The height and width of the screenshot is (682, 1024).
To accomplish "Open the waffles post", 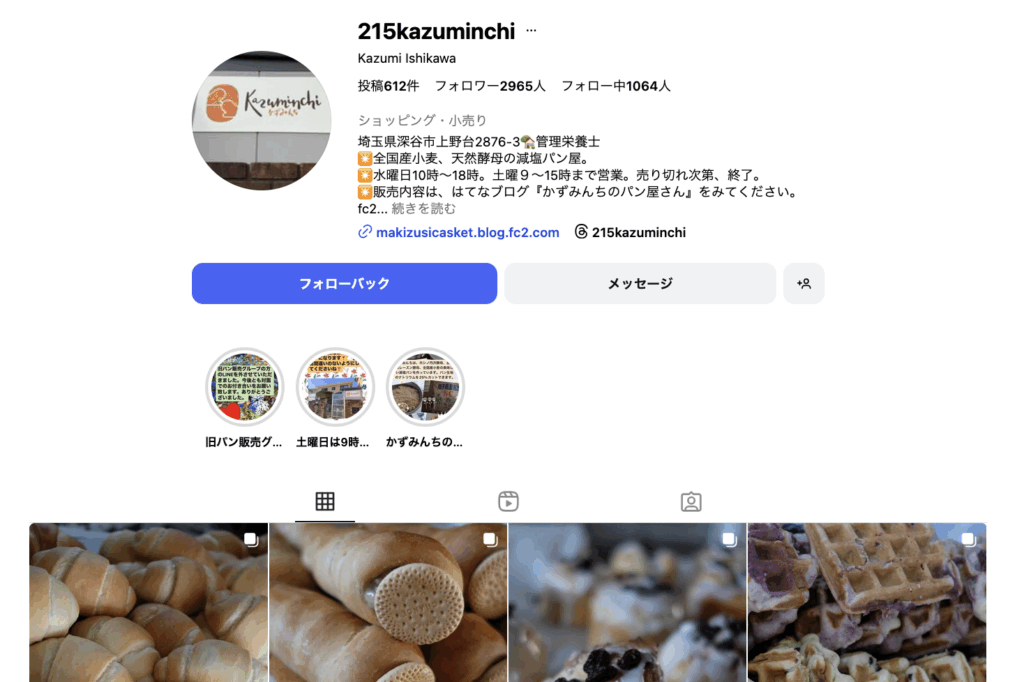I will [x=867, y=602].
